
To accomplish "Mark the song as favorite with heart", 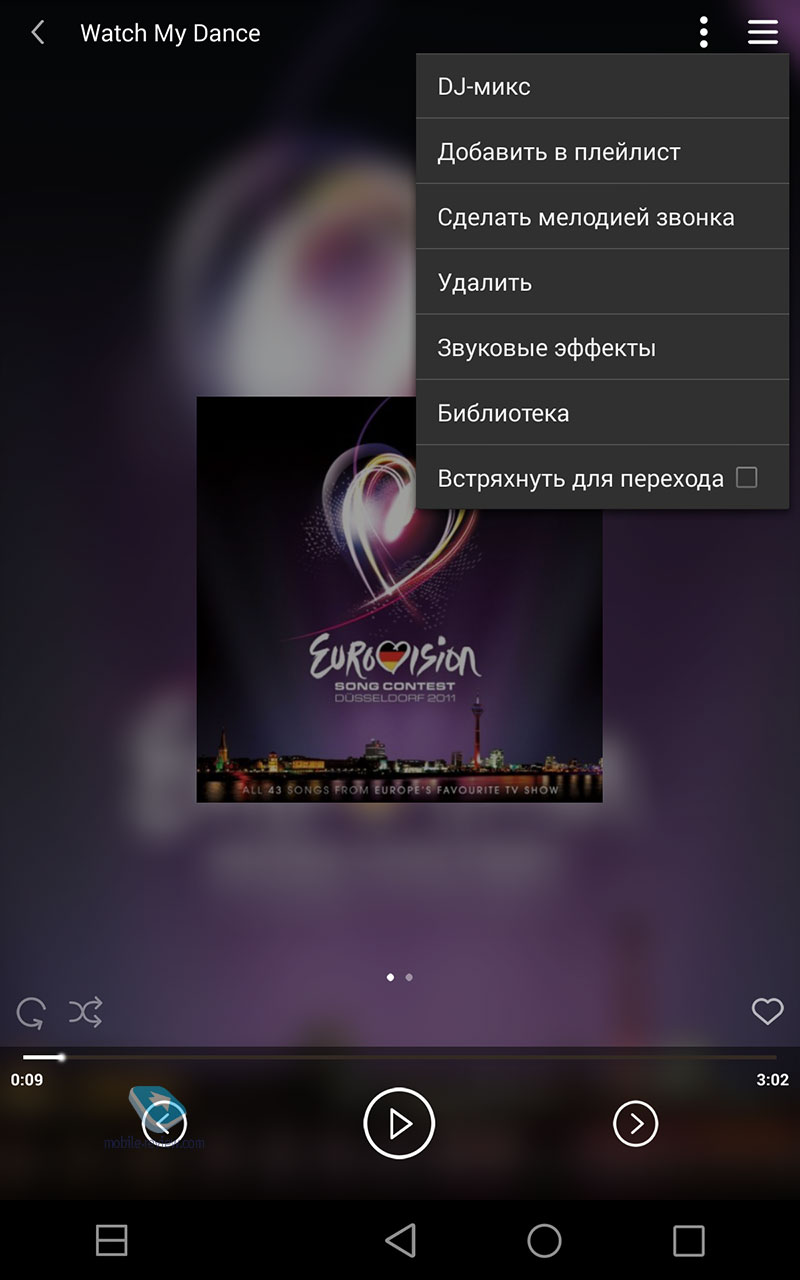I will click(x=767, y=1012).
